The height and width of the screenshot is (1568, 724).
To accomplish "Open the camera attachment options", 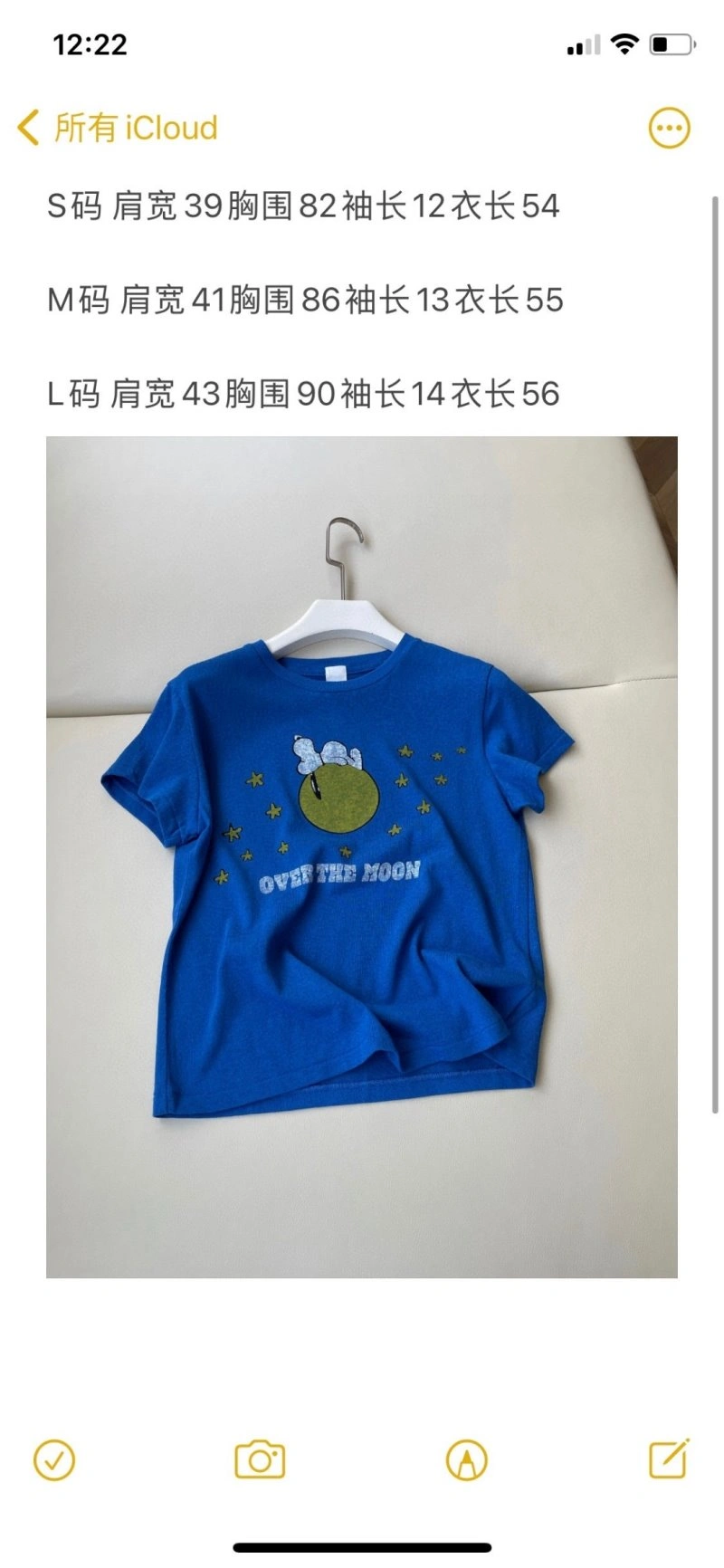I will coord(260,1459).
